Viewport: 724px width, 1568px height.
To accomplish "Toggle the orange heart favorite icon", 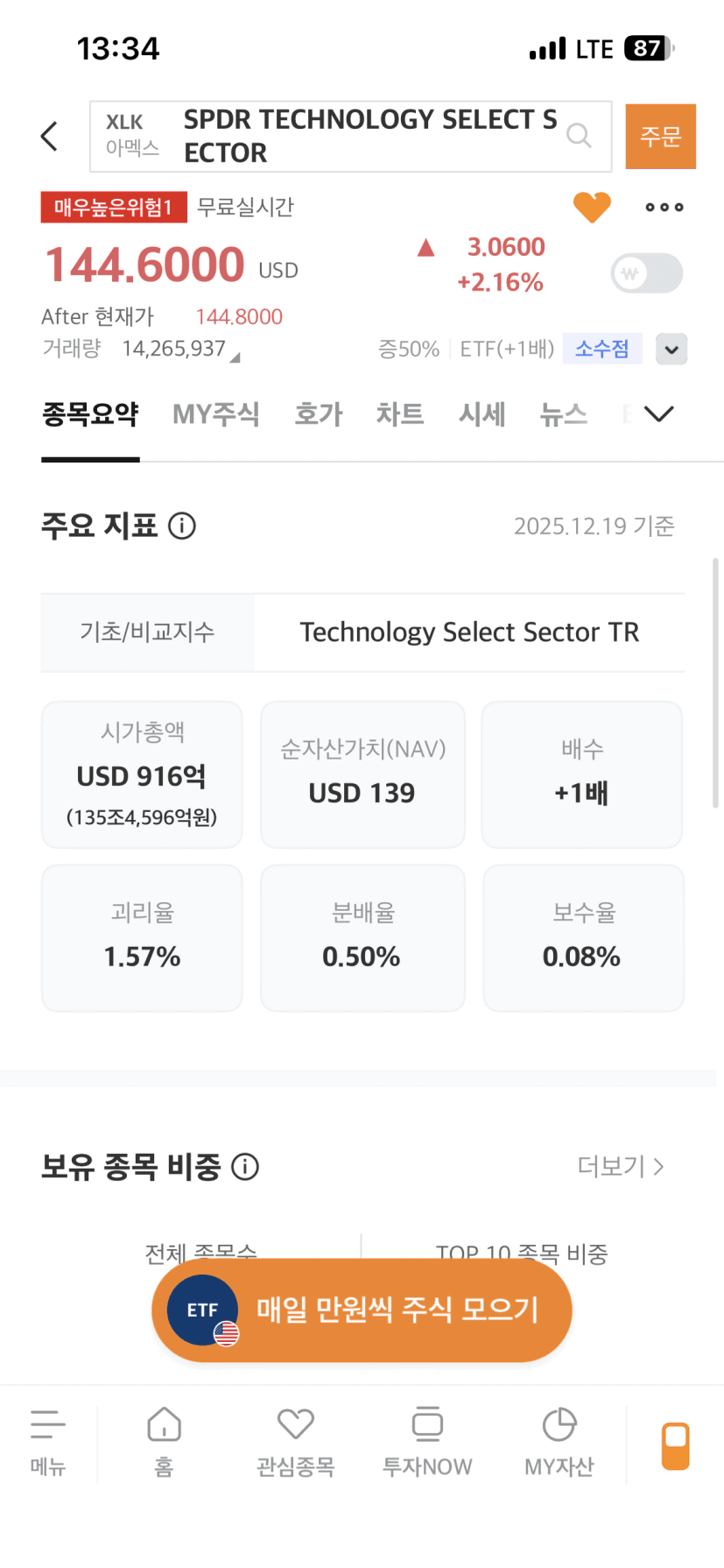I will click(592, 208).
